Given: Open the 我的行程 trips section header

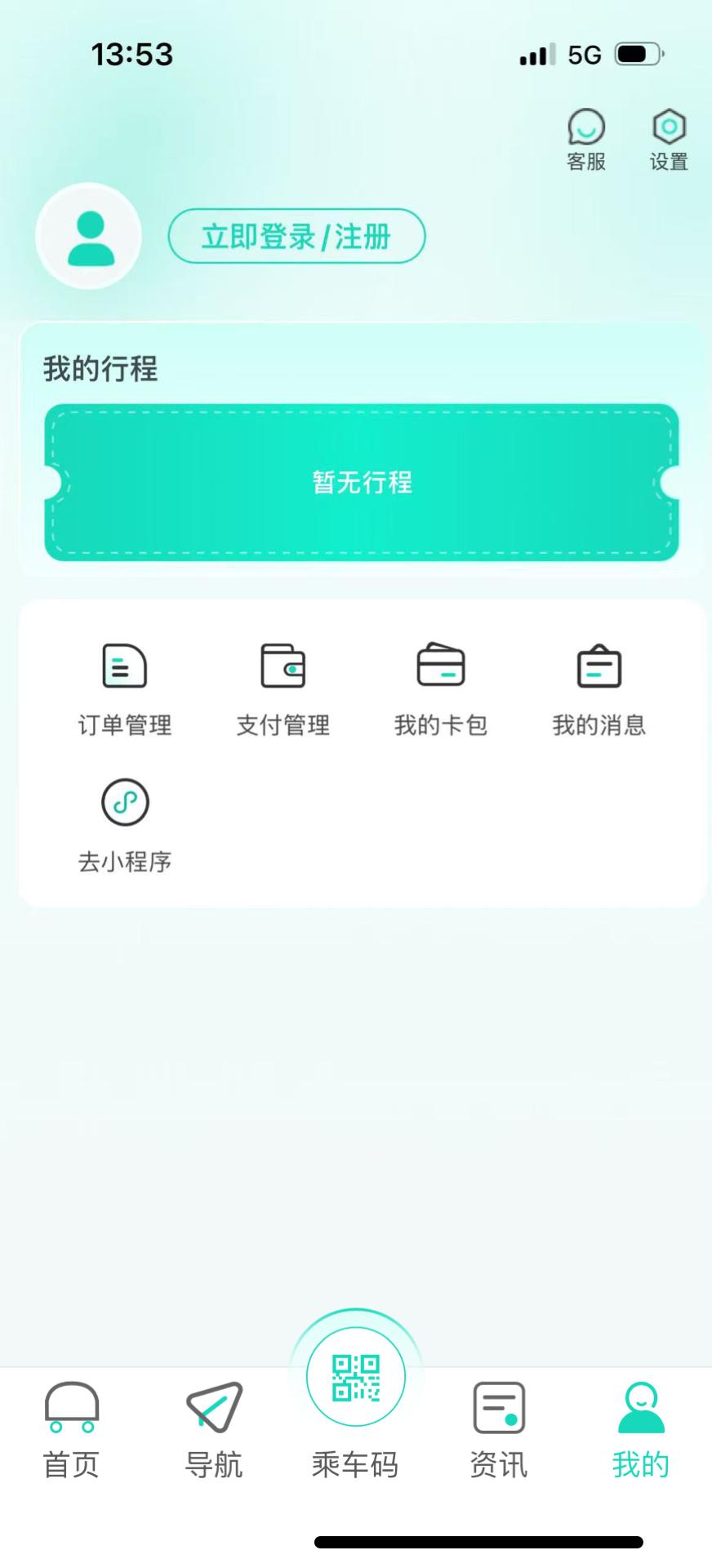Looking at the screenshot, I should tap(101, 368).
